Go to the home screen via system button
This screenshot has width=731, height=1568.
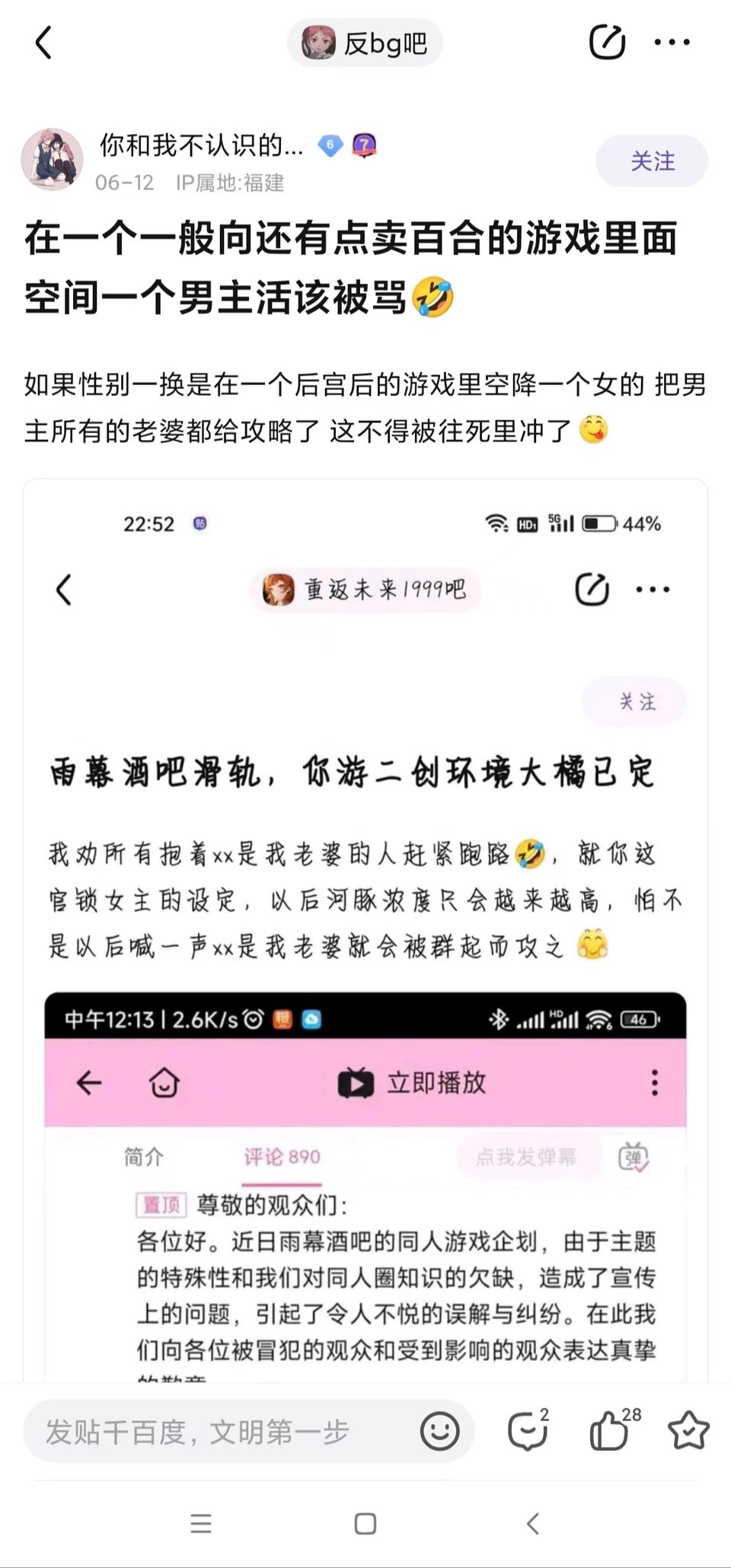365,1524
